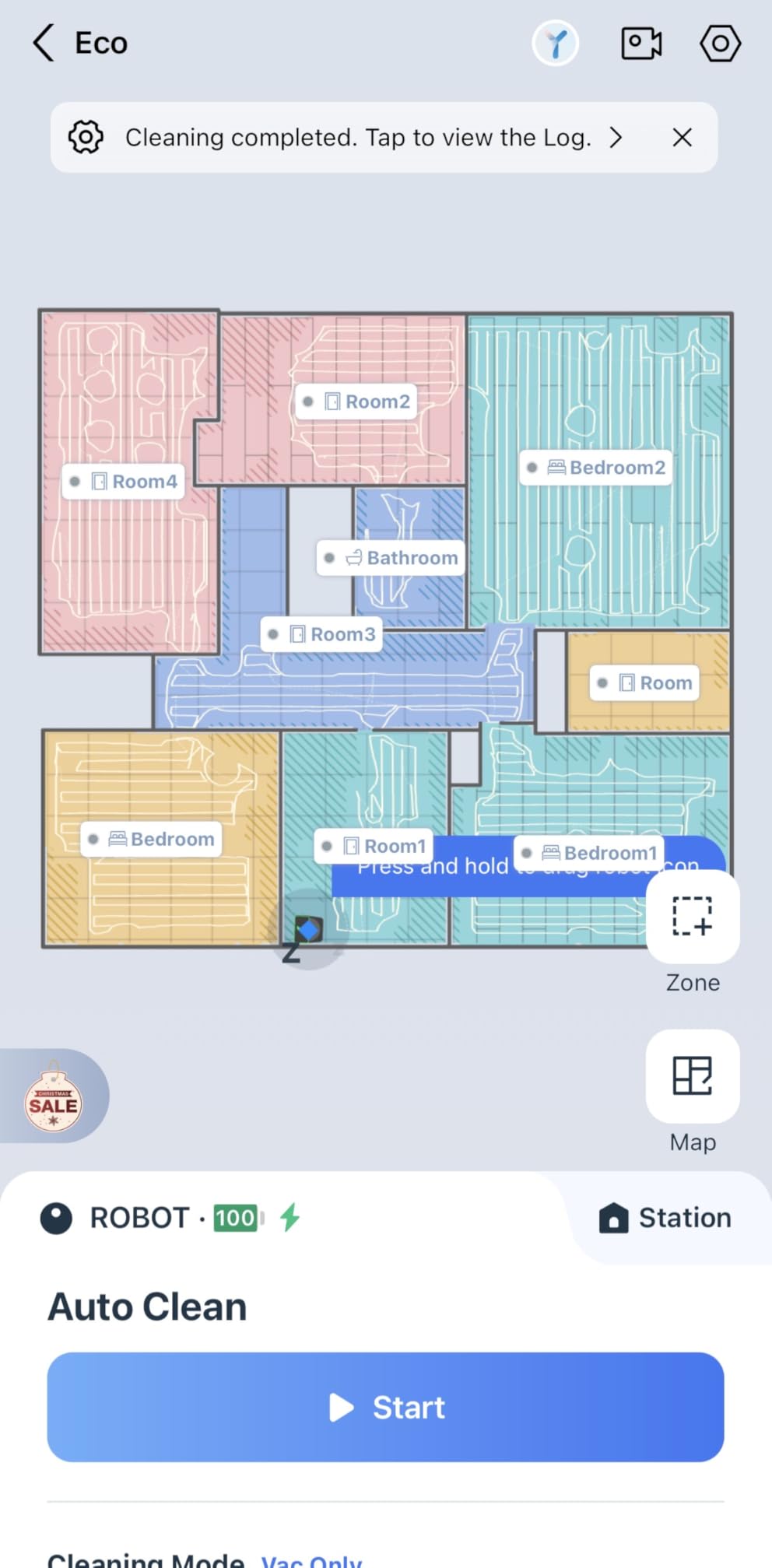Go back from the Eco screen
Screen dimensions: 772x1568
[44, 43]
